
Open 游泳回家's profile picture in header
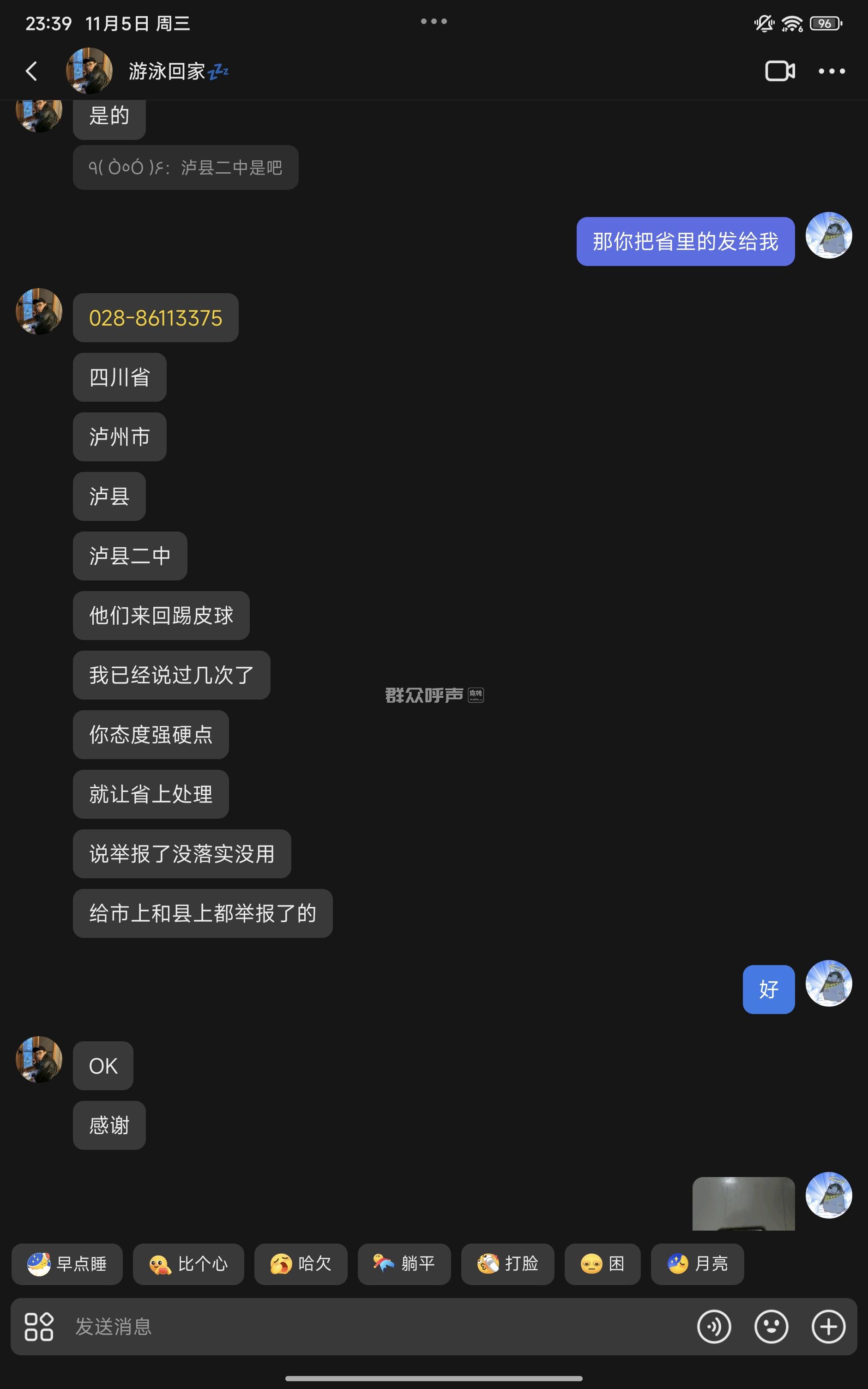pos(89,71)
